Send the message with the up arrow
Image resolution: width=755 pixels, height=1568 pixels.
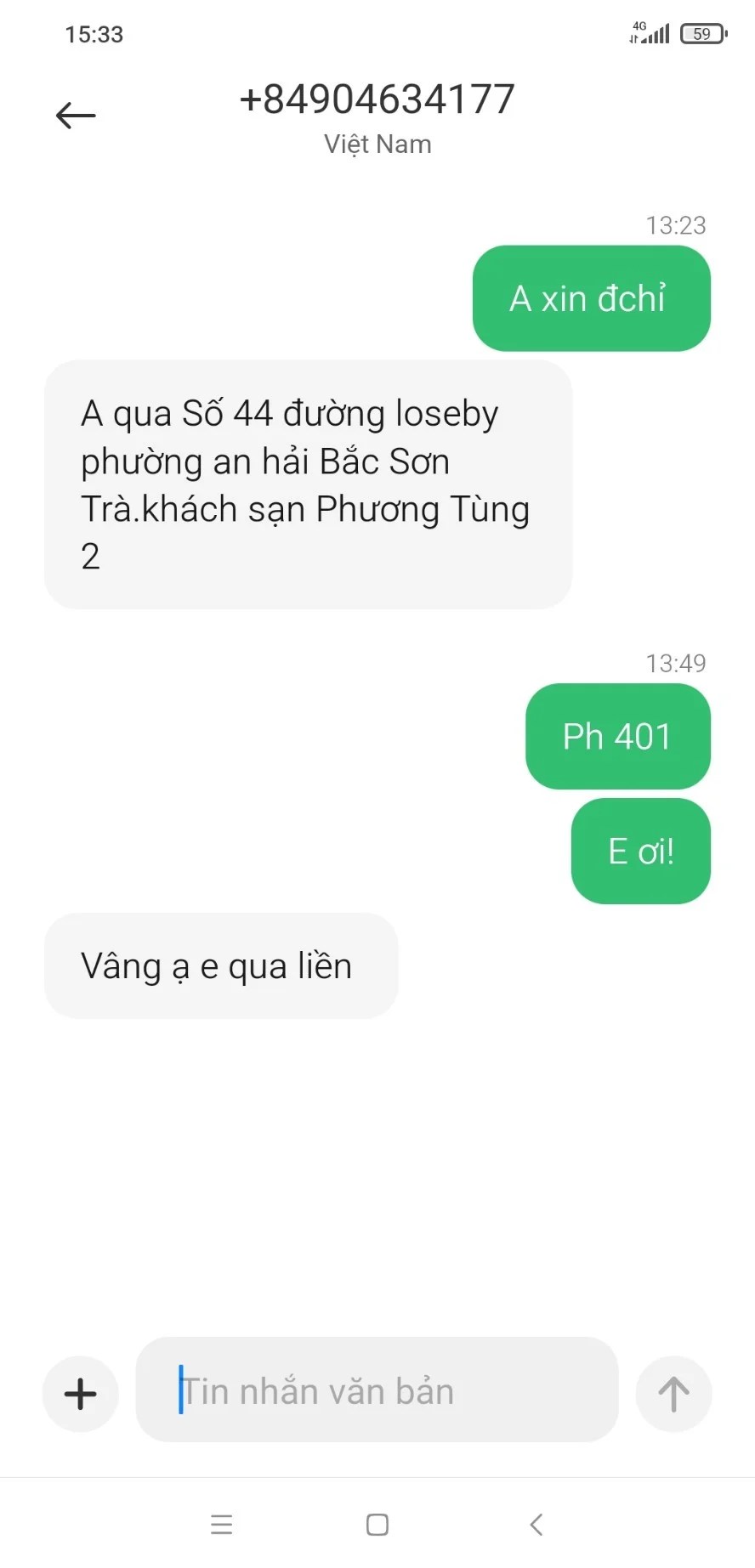click(x=673, y=1394)
